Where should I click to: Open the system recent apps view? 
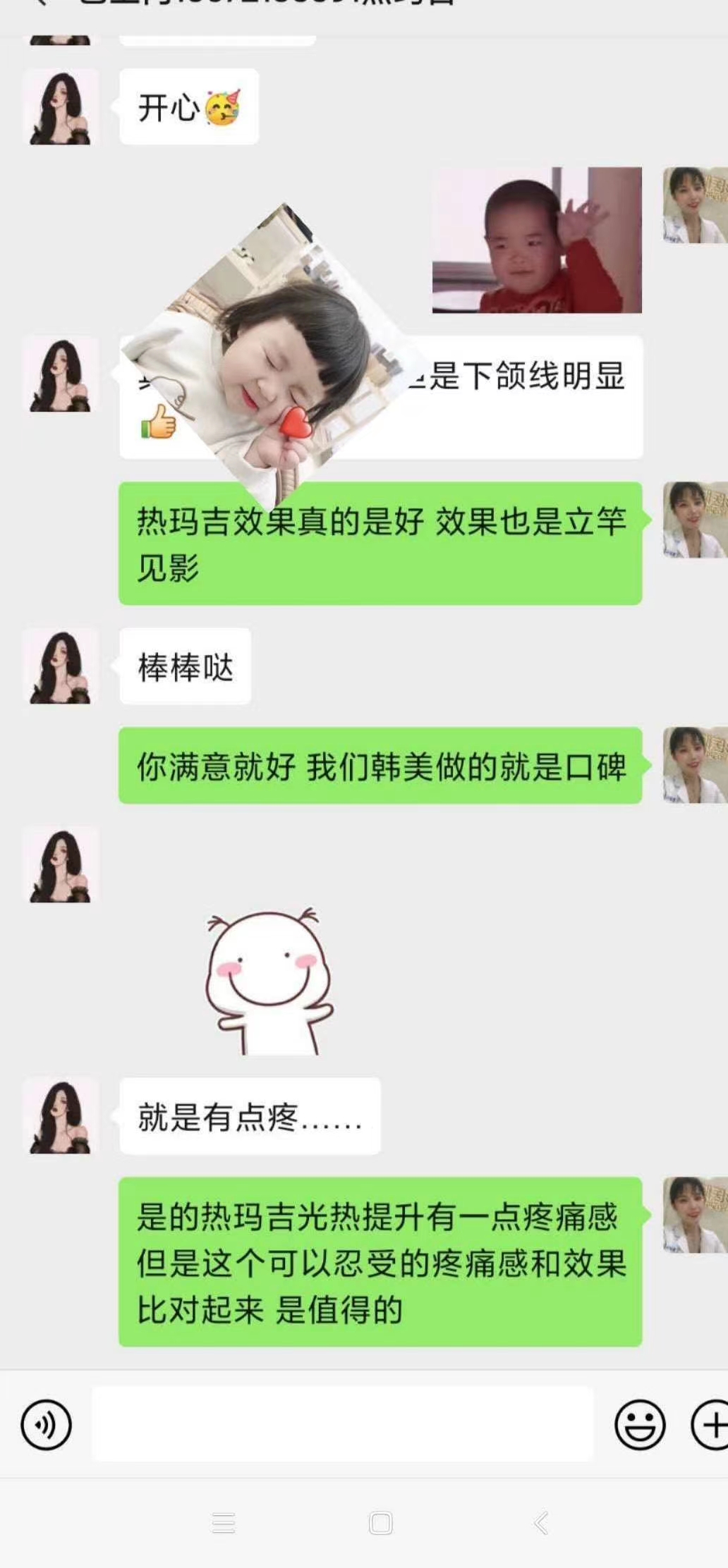click(223, 1523)
